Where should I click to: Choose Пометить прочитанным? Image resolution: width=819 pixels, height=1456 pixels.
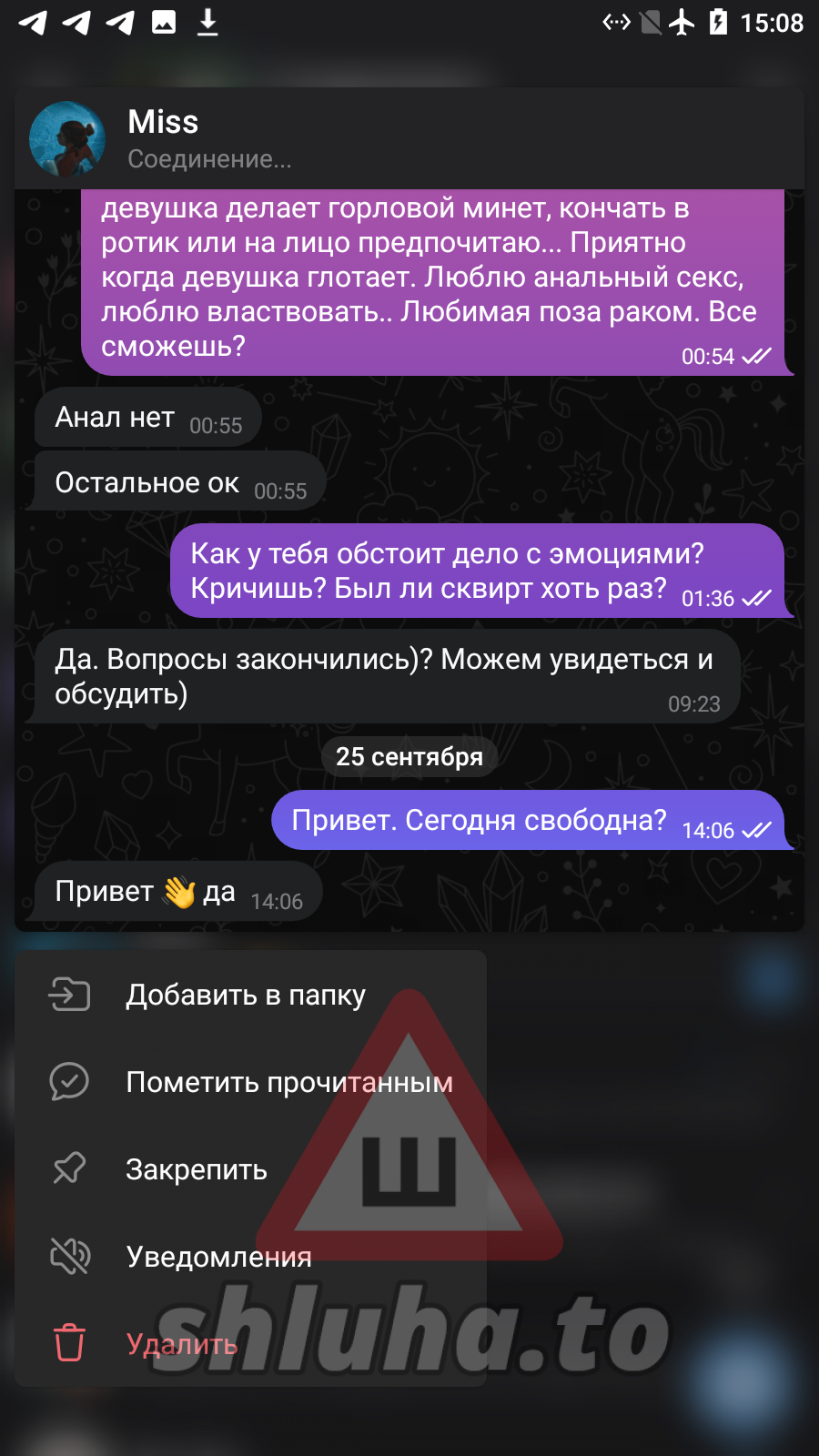click(x=288, y=1082)
